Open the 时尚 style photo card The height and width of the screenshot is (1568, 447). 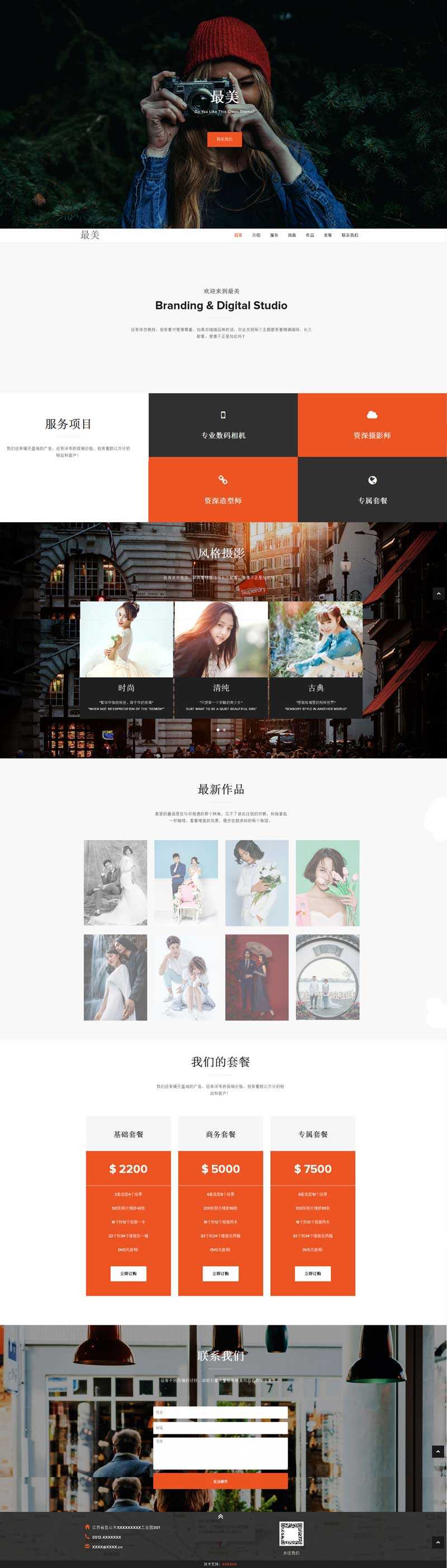[126, 659]
